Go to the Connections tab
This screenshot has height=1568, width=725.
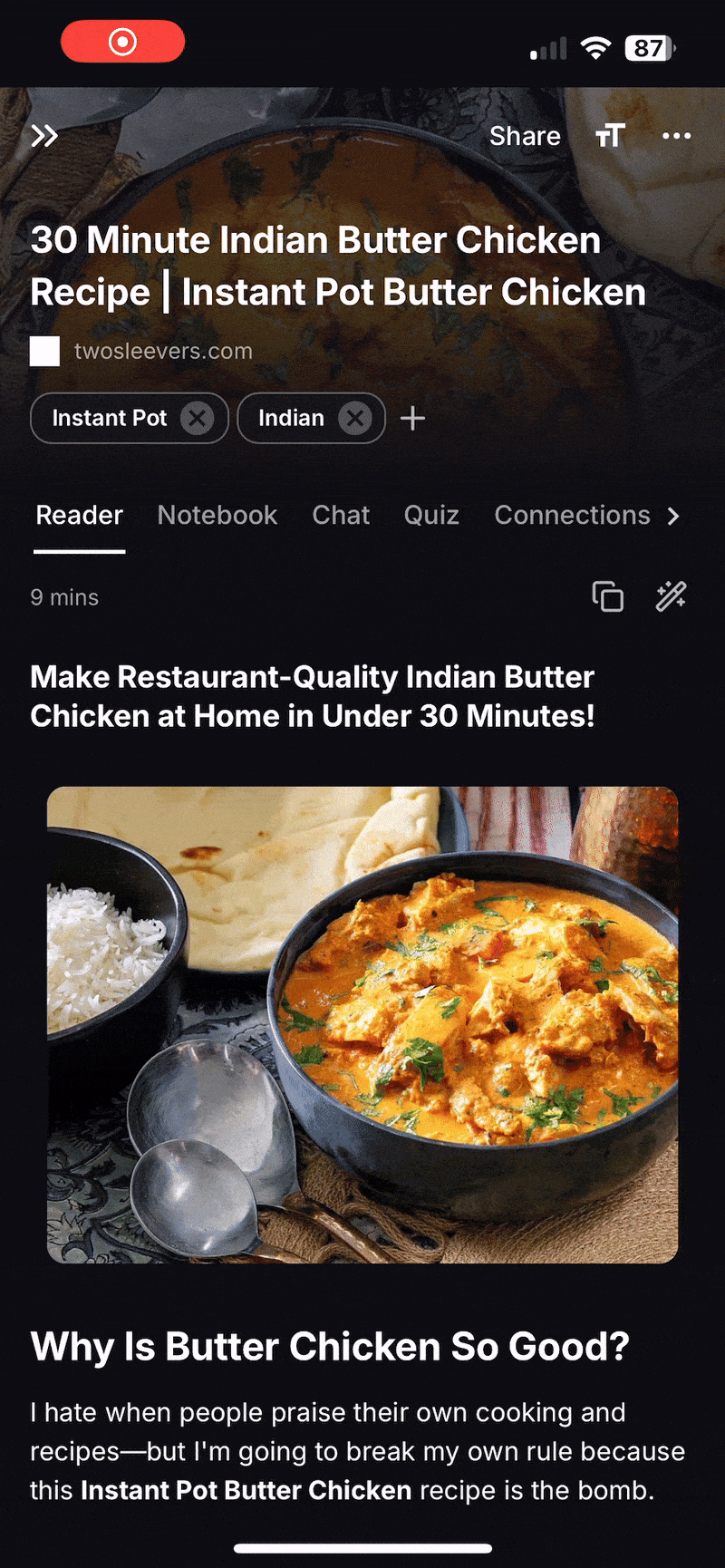point(572,515)
